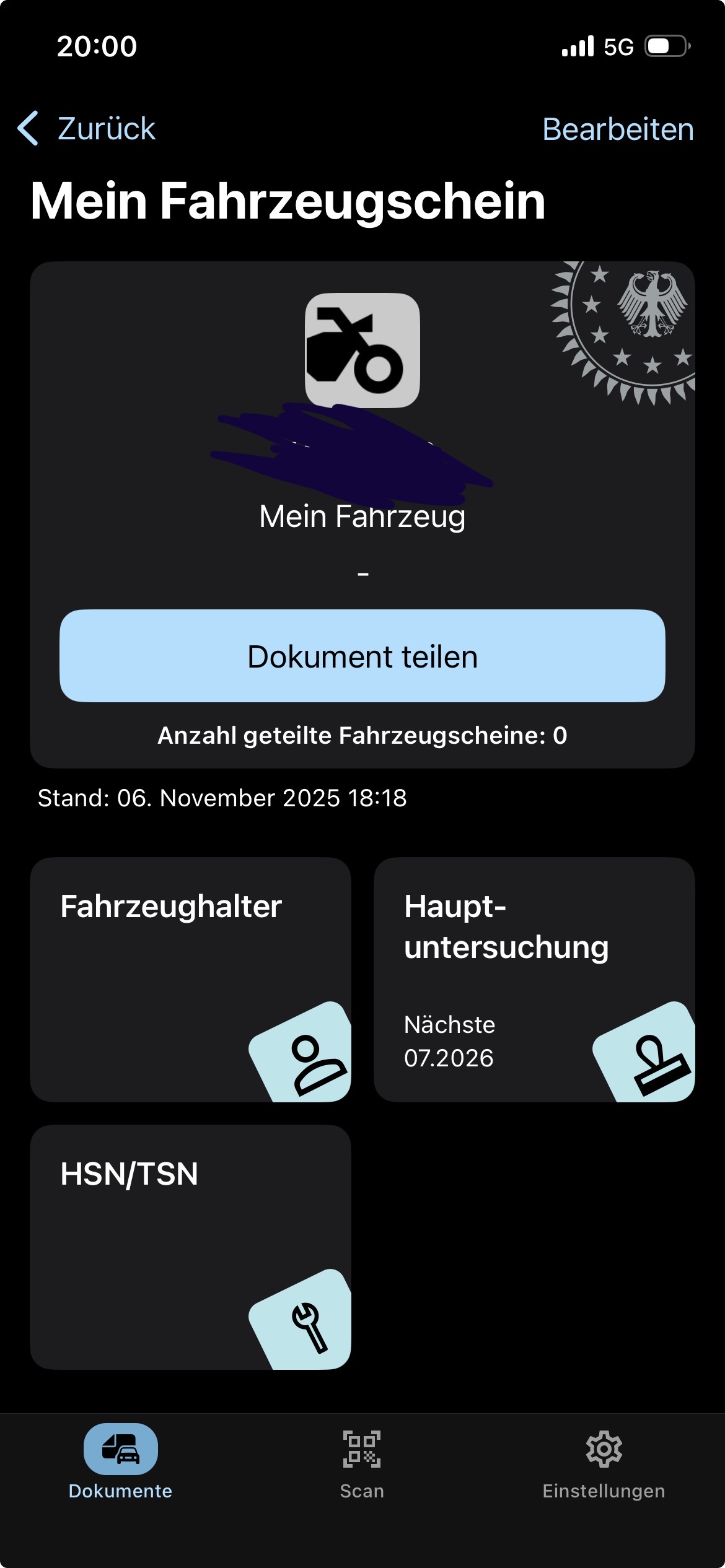Screen dimensions: 725x1568
Task: Go back with the Zurück button
Action: (87, 129)
